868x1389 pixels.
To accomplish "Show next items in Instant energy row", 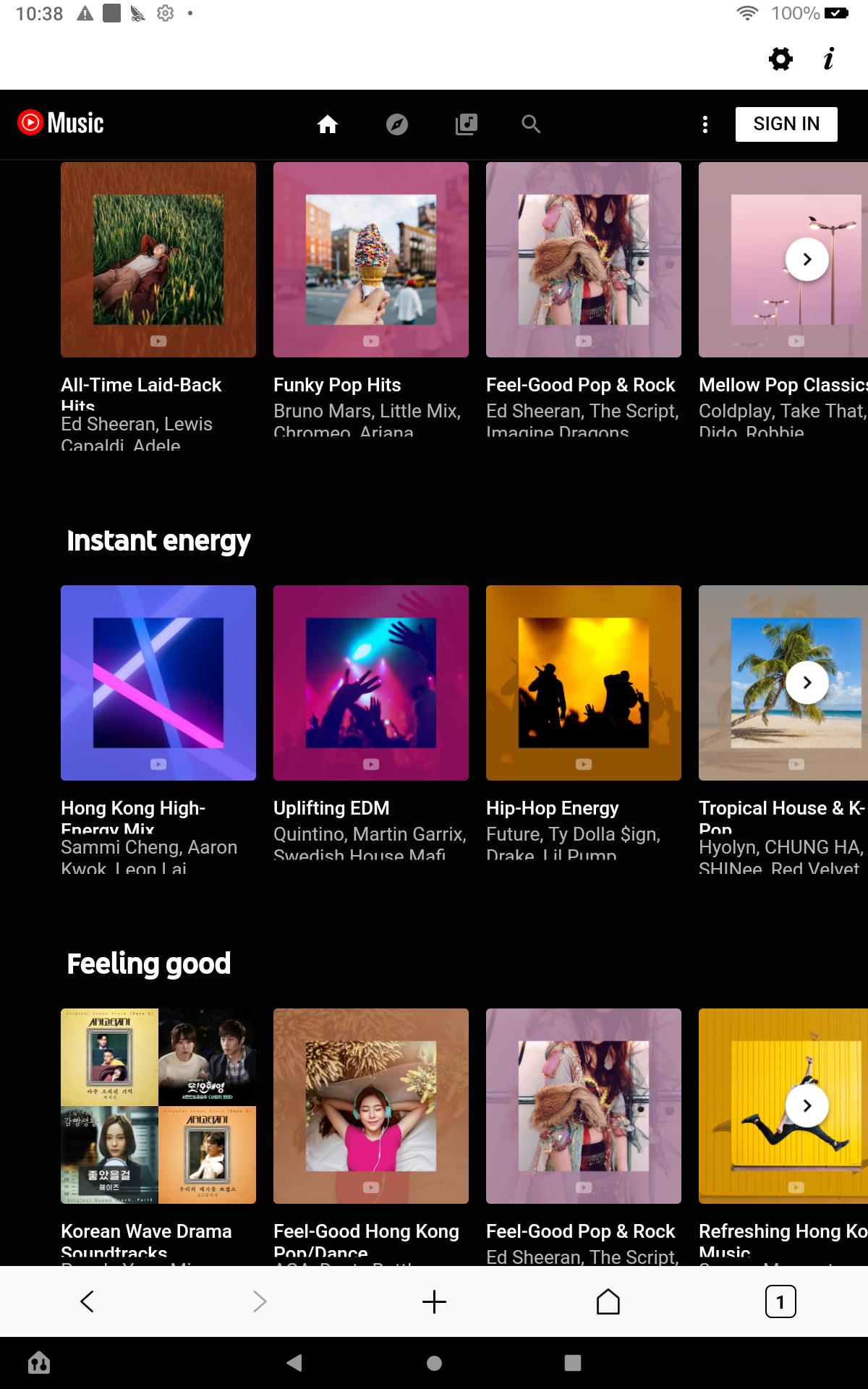I will (x=807, y=683).
